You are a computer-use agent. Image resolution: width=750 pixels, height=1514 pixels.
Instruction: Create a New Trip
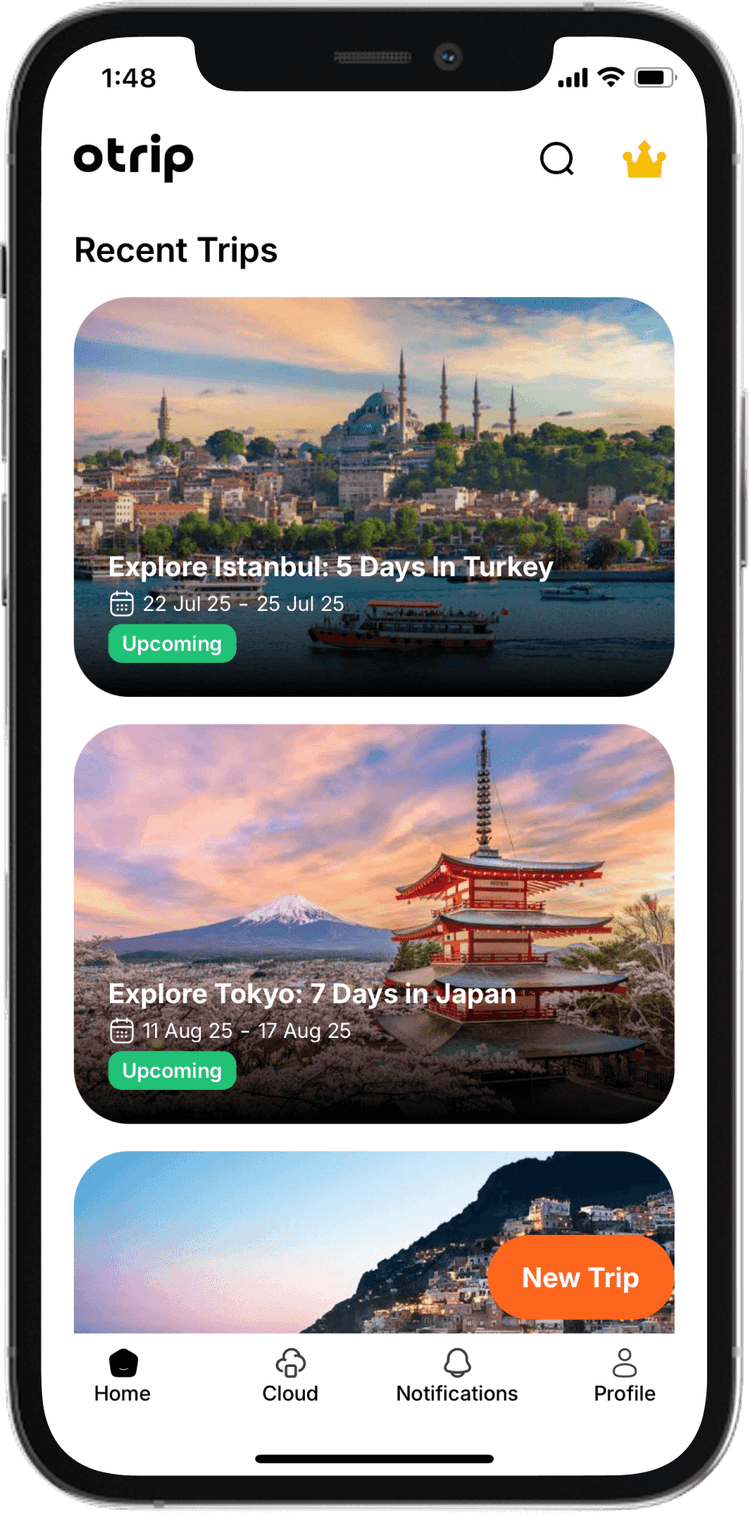point(580,1277)
